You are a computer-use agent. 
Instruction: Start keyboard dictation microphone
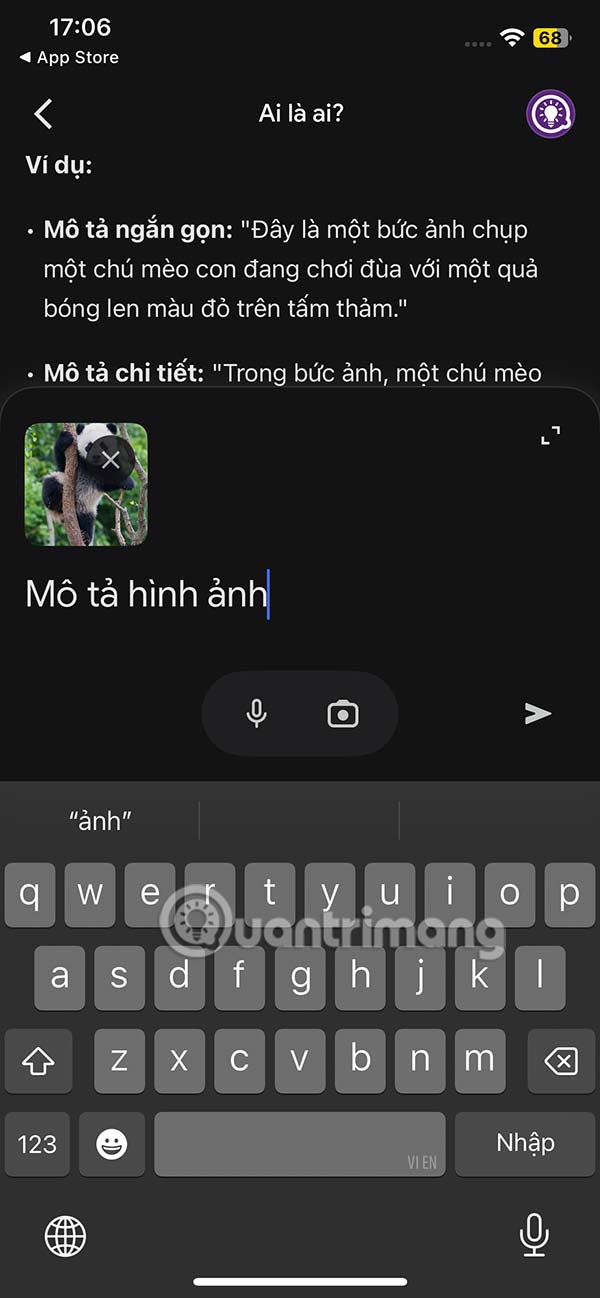click(x=534, y=1236)
